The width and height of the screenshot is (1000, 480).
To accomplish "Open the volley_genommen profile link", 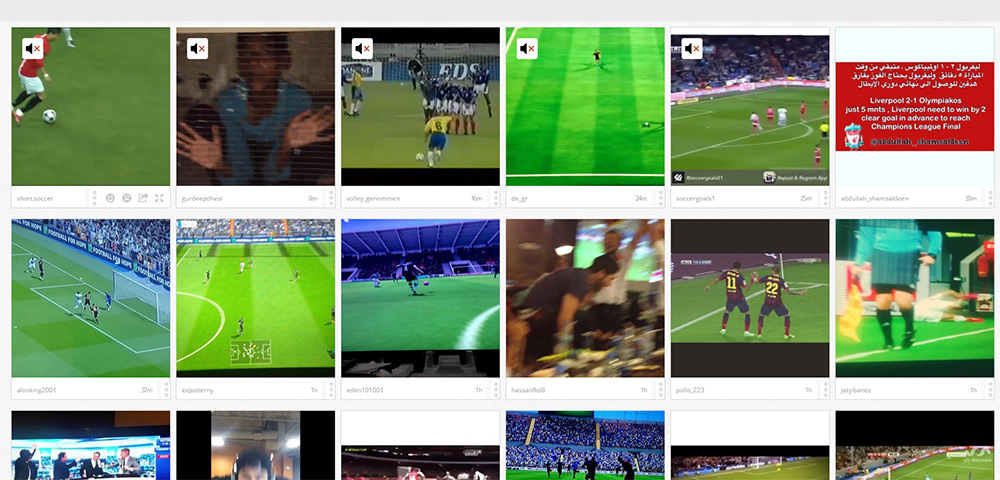I will [x=372, y=198].
